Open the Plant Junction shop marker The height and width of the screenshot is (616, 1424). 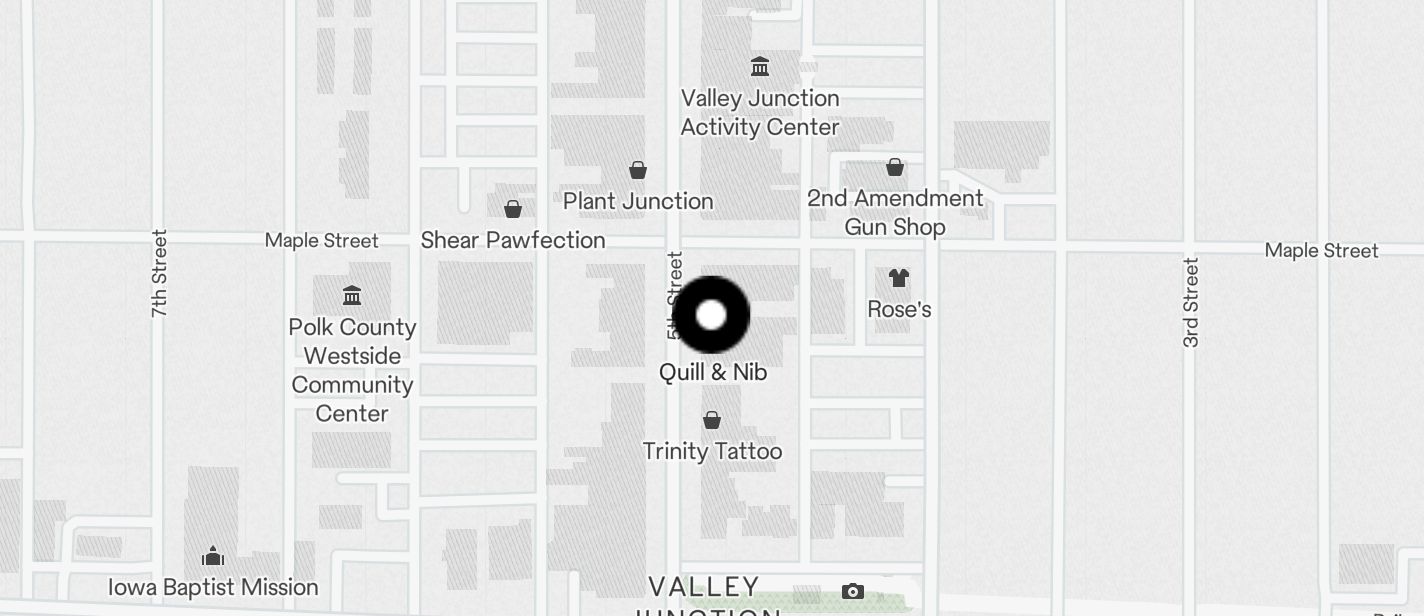[x=638, y=171]
